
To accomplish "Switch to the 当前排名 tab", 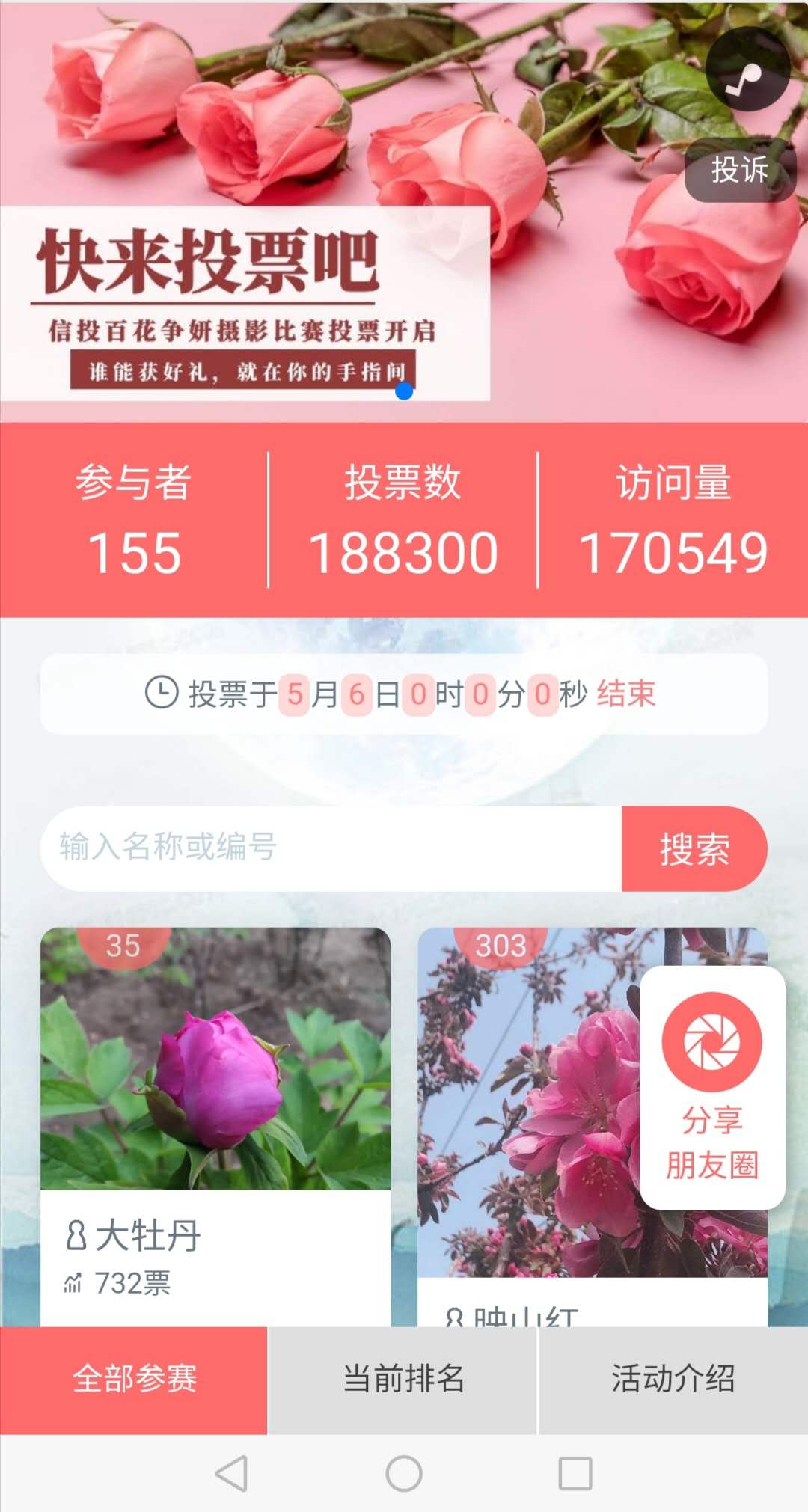I will (x=403, y=1380).
